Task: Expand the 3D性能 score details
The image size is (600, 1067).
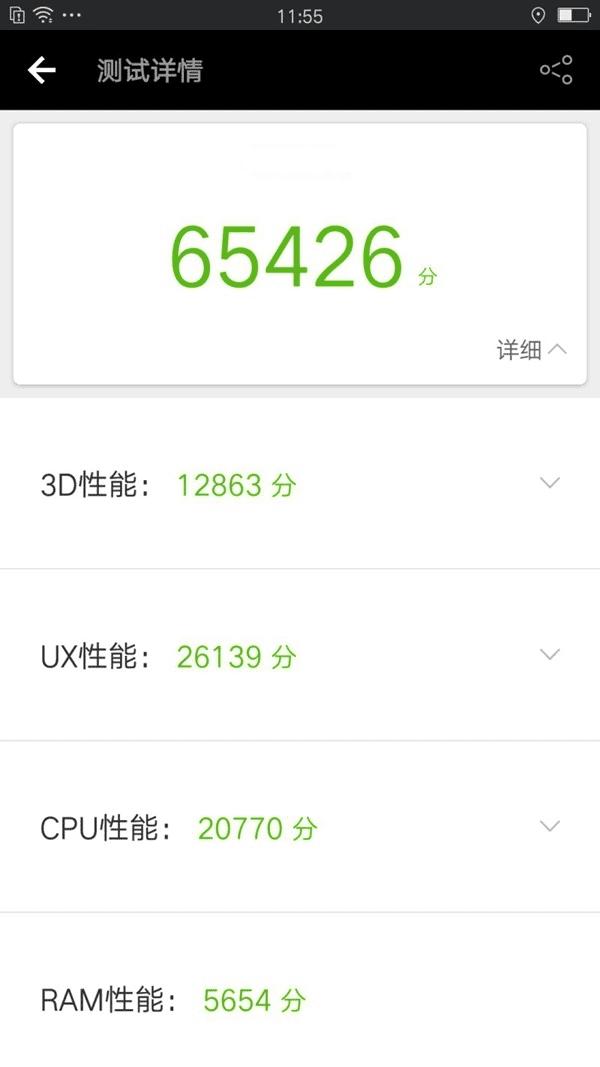Action: [549, 483]
